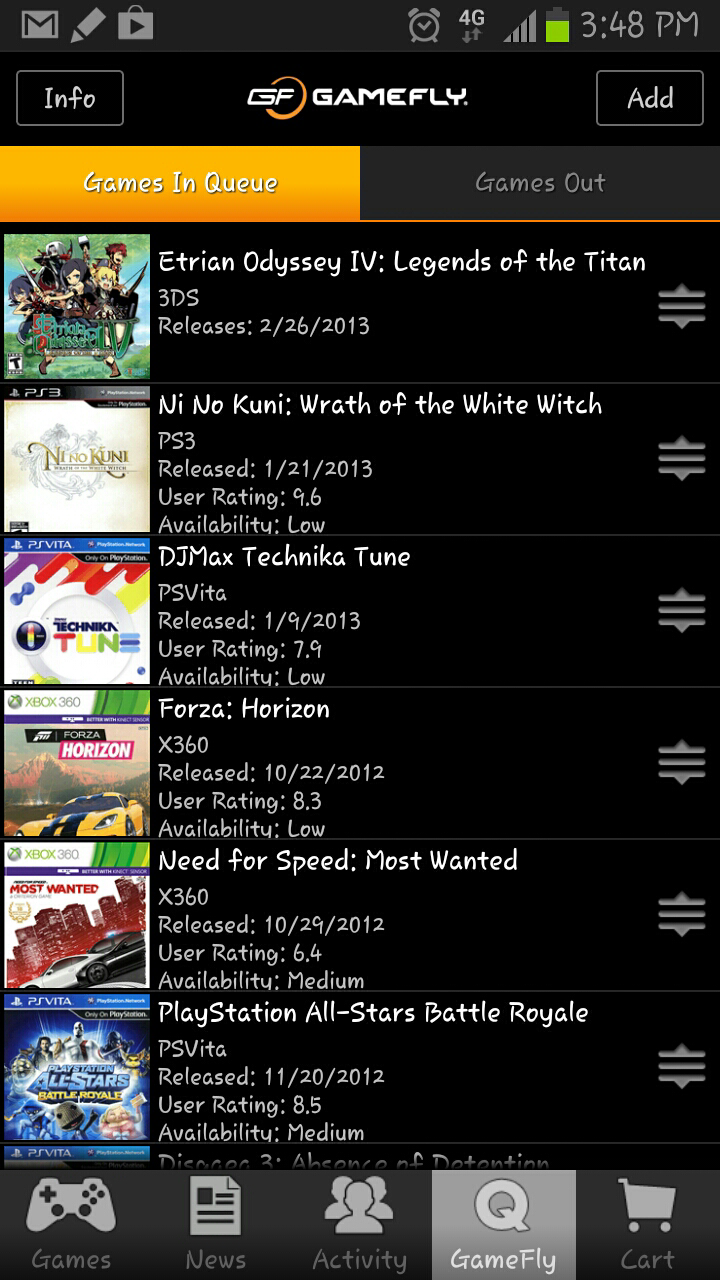Tap reorder handle for Need for Speed

(x=682, y=915)
